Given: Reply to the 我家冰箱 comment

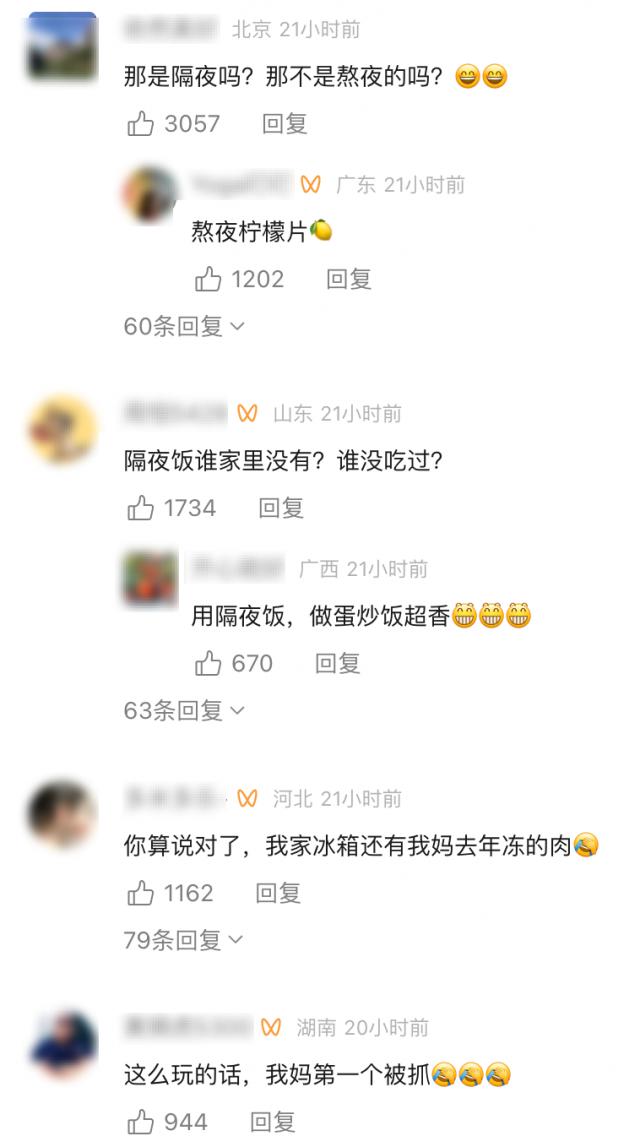Looking at the screenshot, I should (278, 893).
